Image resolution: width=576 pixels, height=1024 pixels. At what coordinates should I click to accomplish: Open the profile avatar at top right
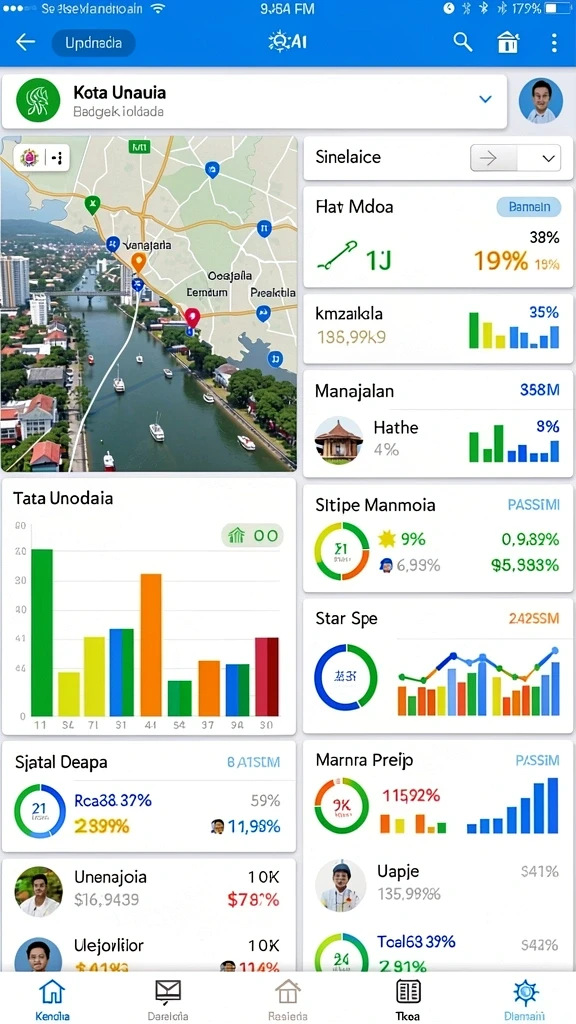[541, 101]
